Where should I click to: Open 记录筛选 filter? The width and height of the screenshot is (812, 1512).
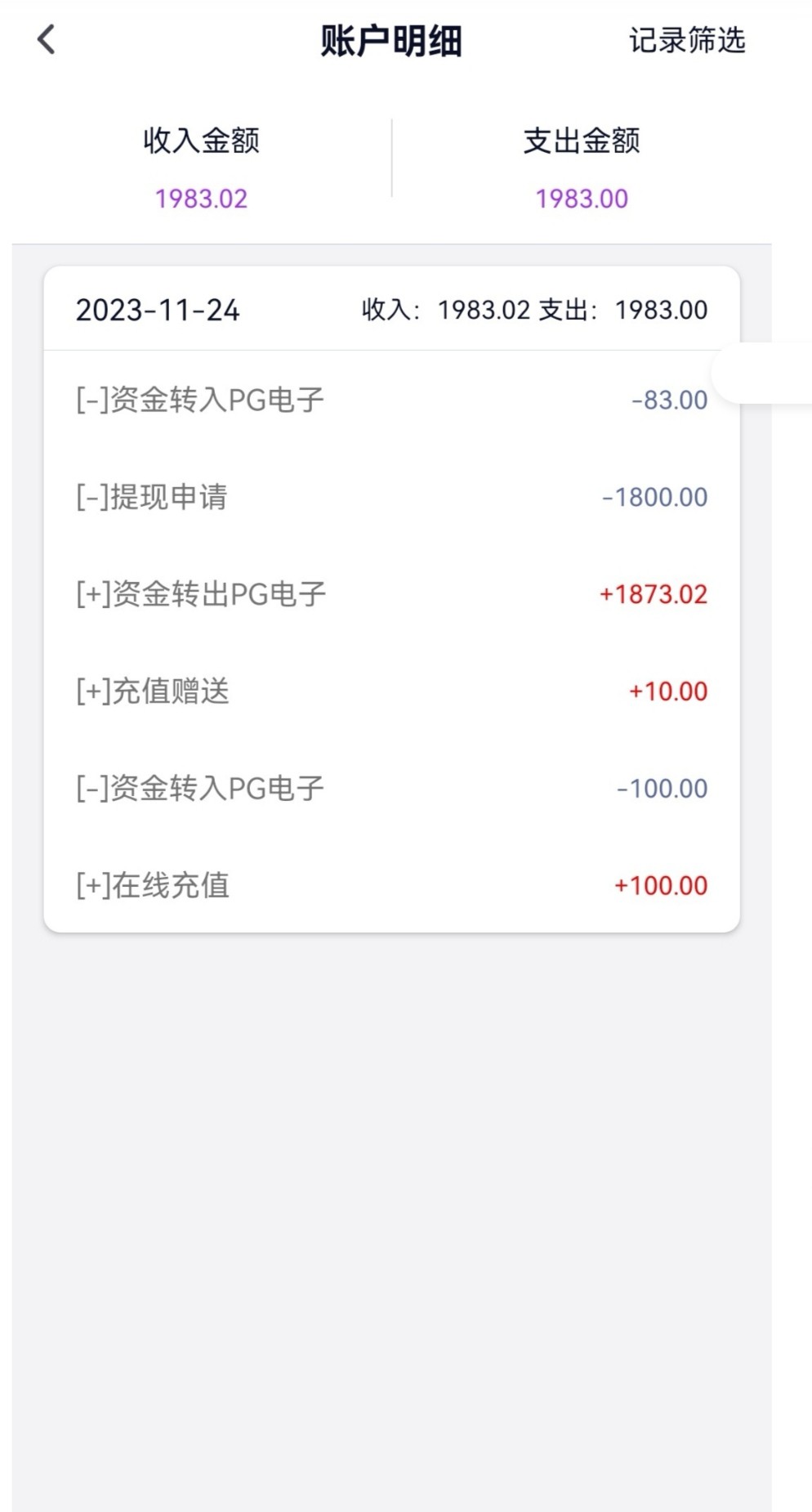pos(686,40)
